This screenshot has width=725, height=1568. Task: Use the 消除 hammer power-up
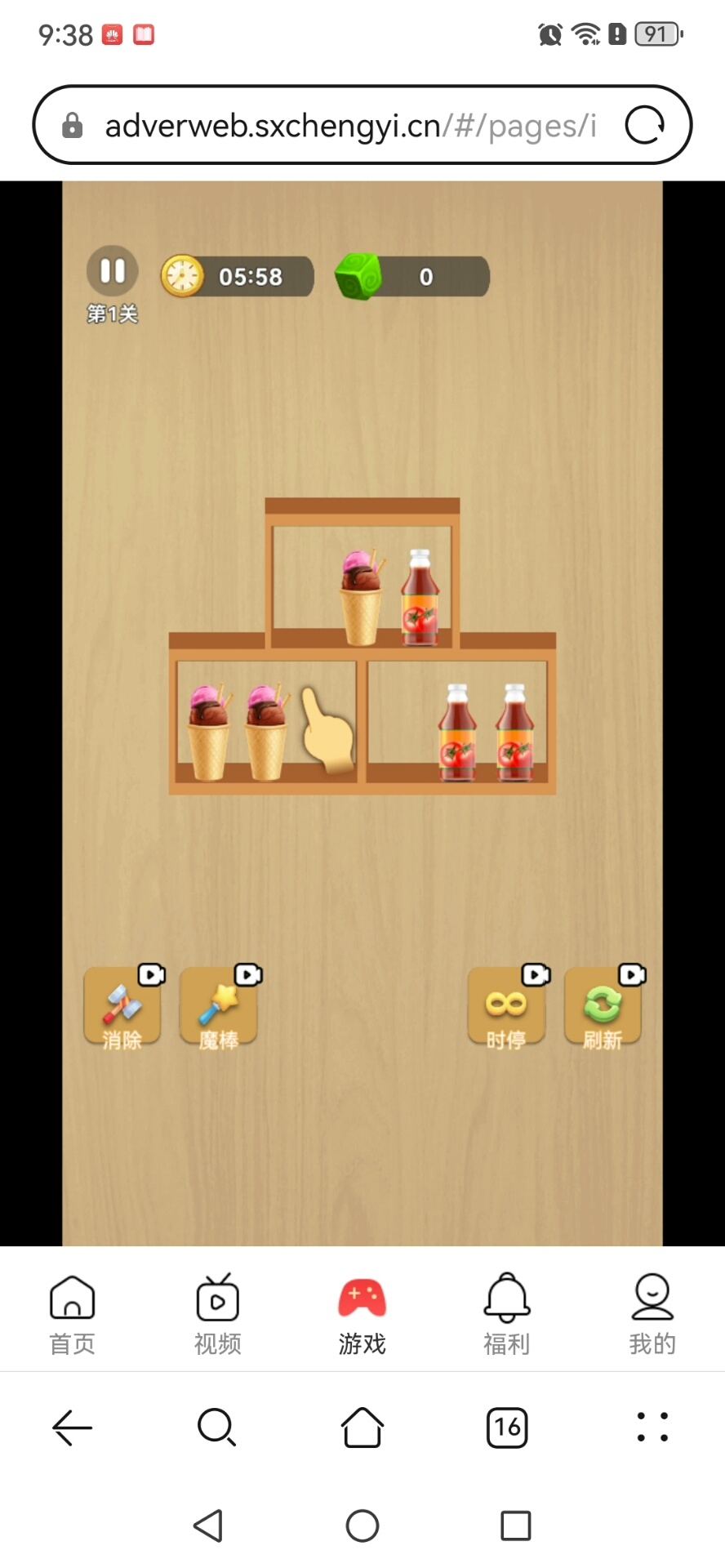click(122, 1008)
